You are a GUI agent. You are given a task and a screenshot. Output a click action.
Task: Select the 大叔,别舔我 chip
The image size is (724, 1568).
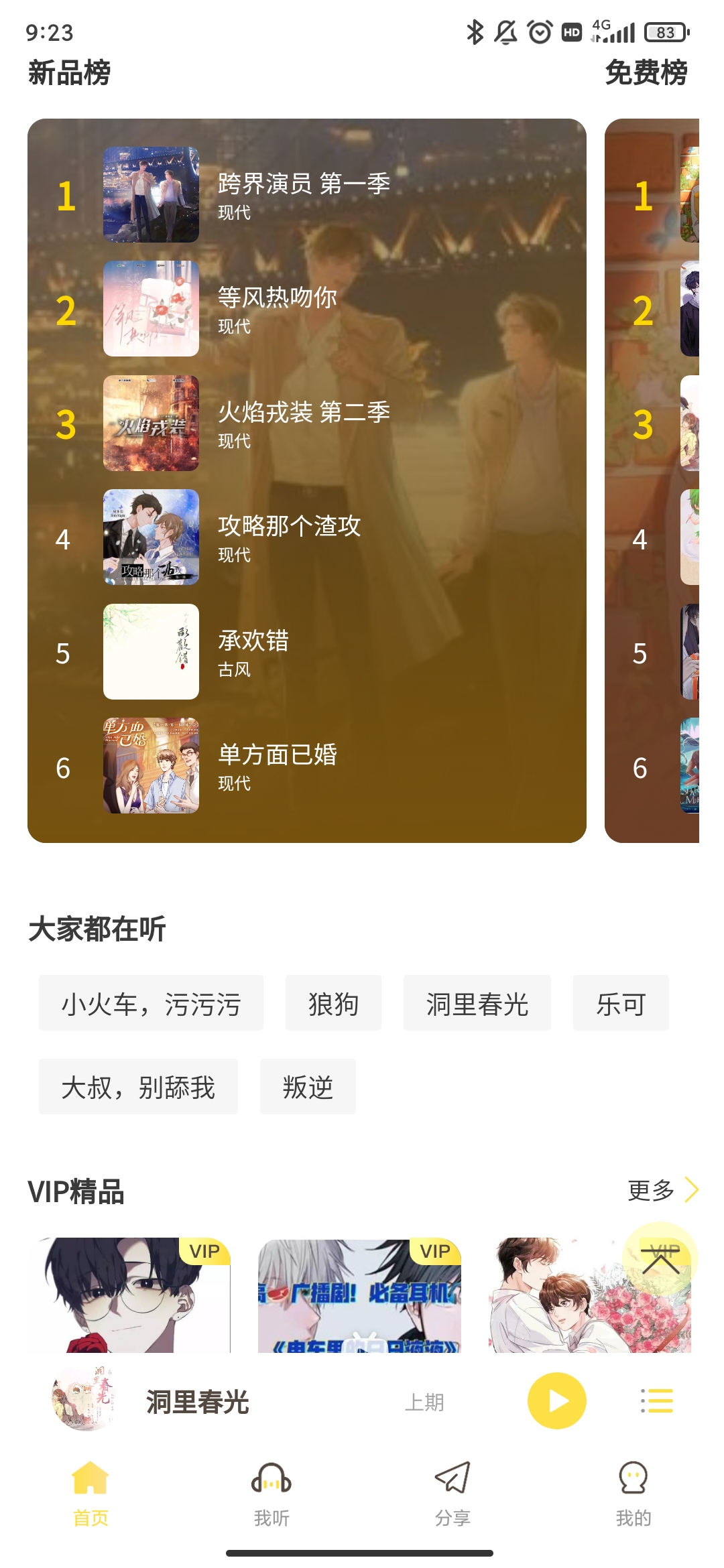(138, 1087)
